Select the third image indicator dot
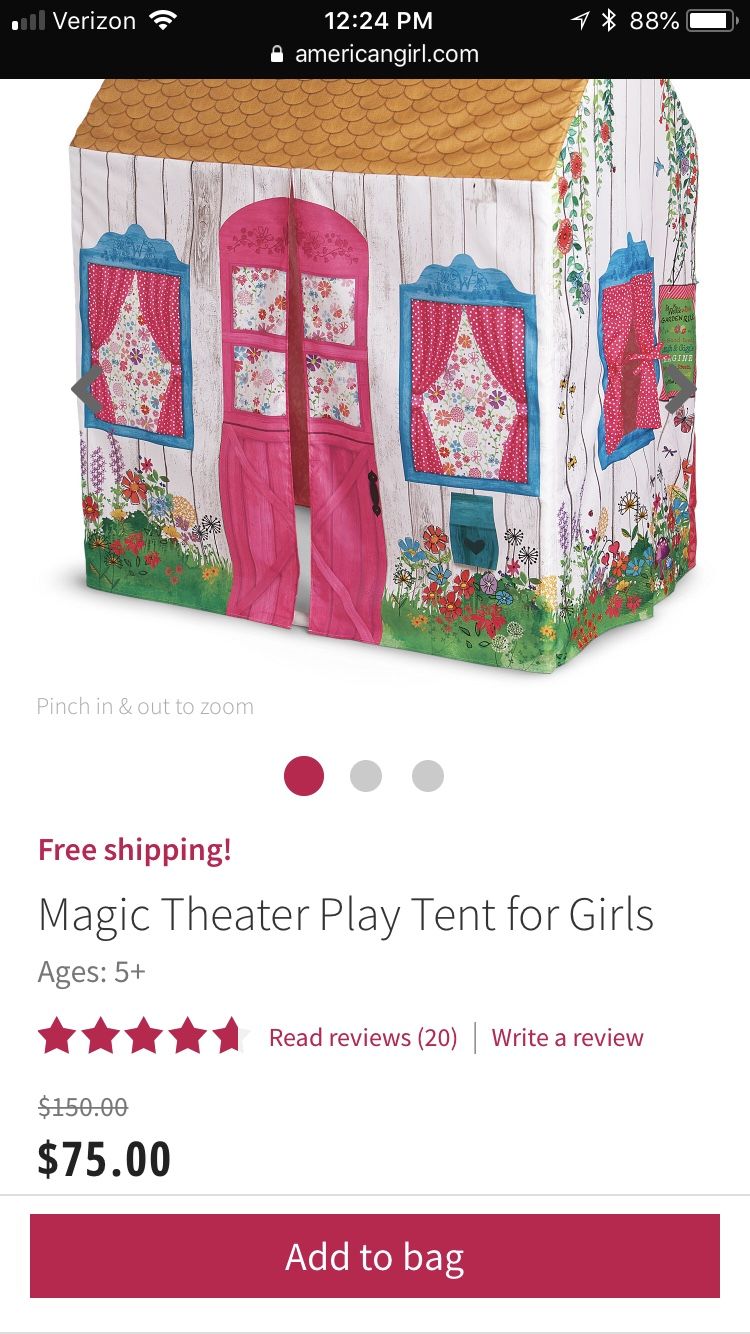 click(x=428, y=776)
